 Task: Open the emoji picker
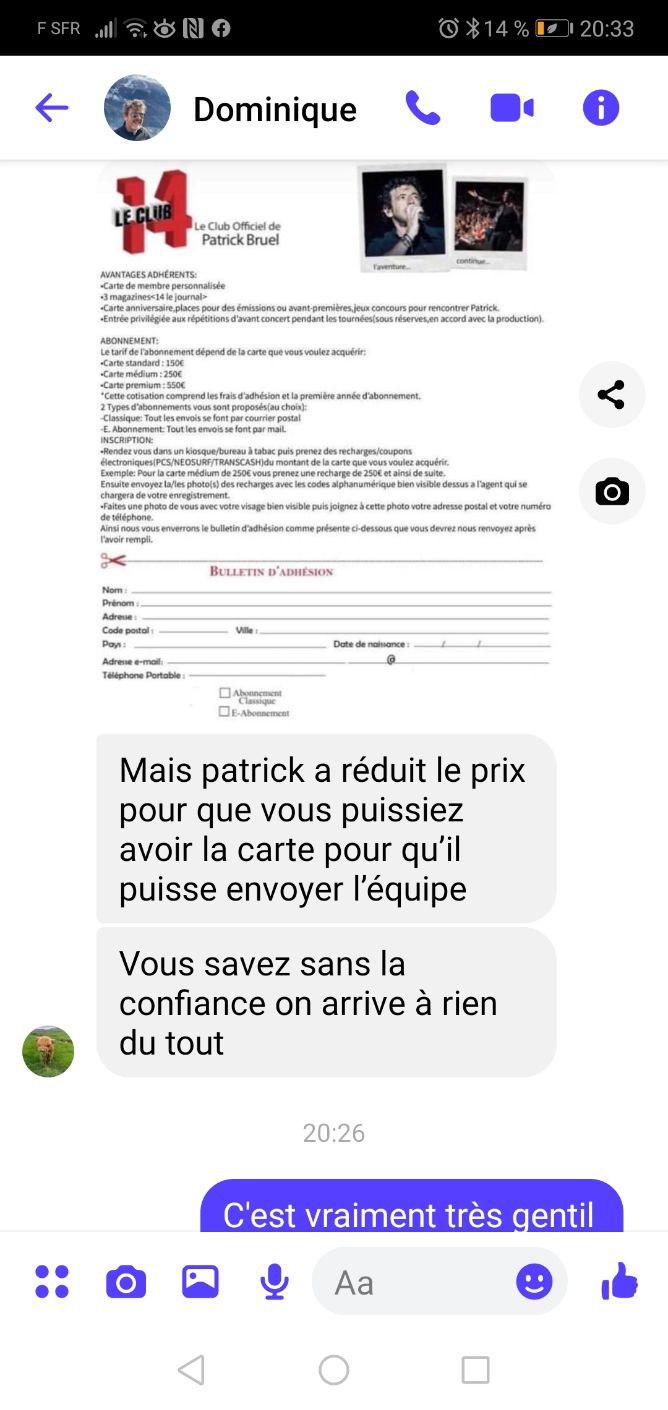[534, 1281]
